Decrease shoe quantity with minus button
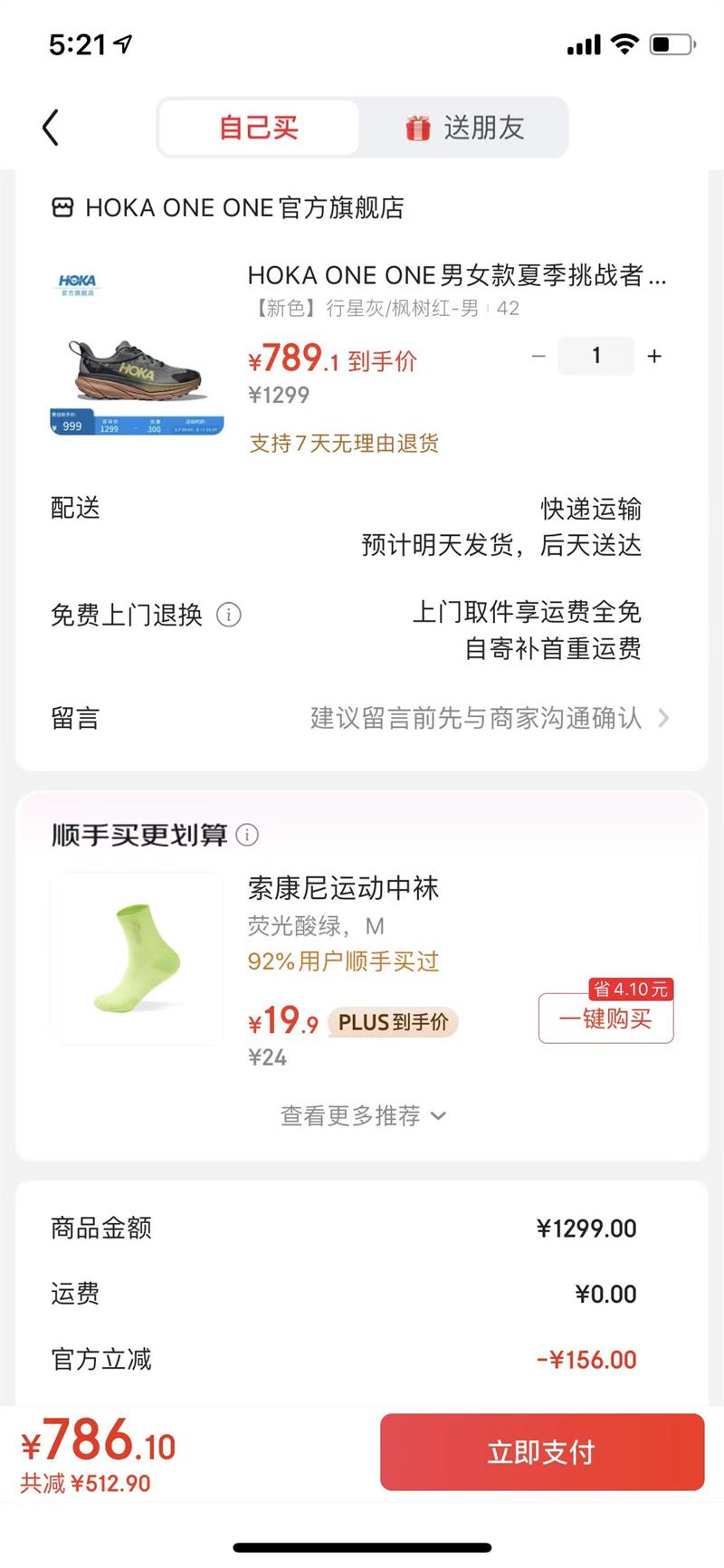 tap(538, 357)
